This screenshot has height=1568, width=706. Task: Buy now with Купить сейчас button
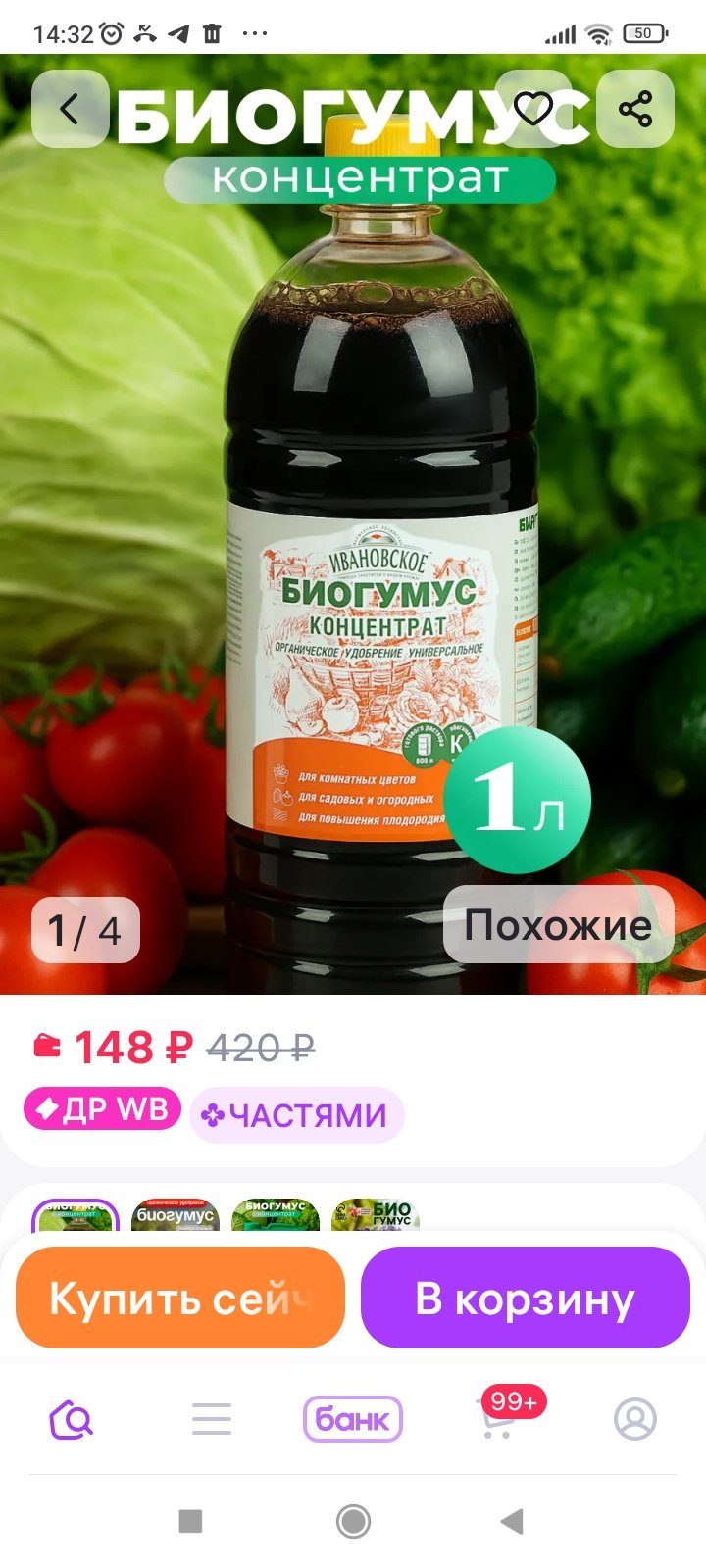coord(180,1298)
